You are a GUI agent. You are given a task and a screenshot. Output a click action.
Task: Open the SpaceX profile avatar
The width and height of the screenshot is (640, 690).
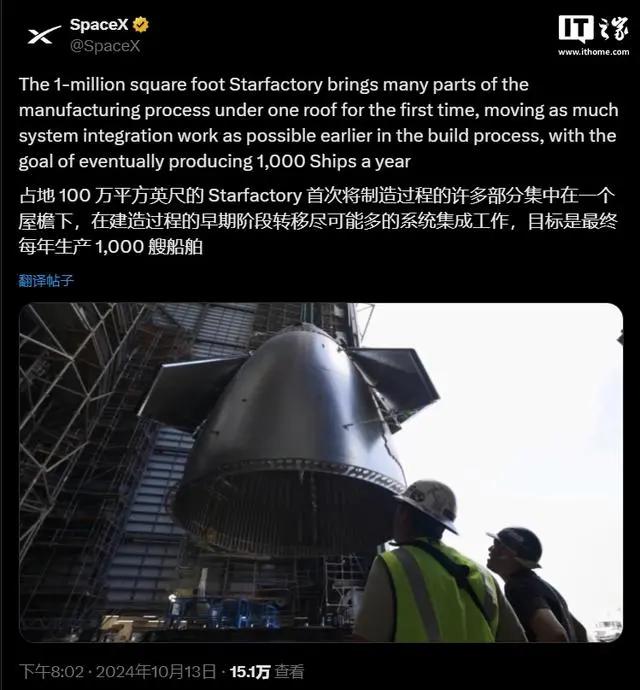pyautogui.click(x=43, y=35)
